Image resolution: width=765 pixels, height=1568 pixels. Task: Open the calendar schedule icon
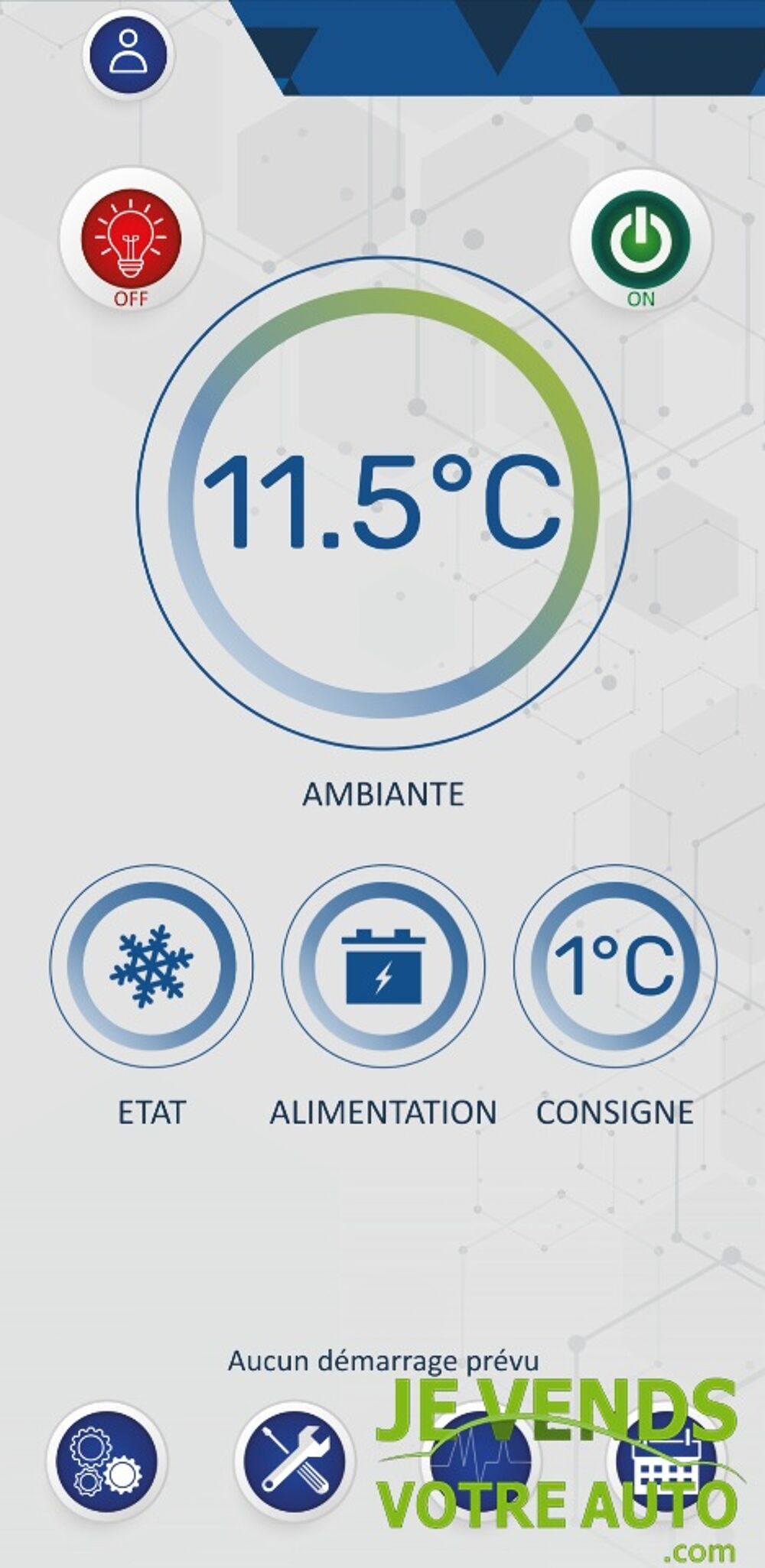click(x=664, y=1462)
